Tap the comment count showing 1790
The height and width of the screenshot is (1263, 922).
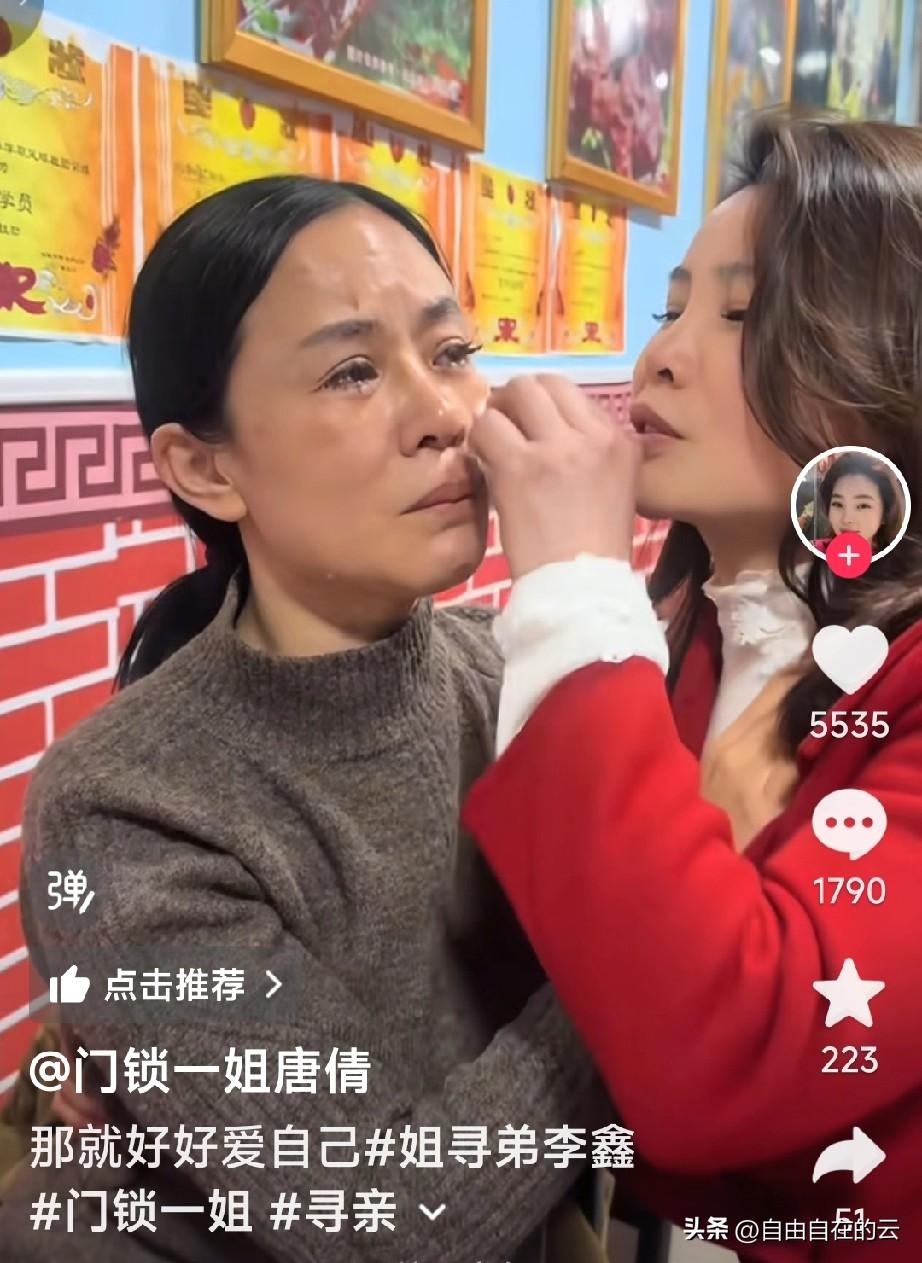(x=852, y=887)
